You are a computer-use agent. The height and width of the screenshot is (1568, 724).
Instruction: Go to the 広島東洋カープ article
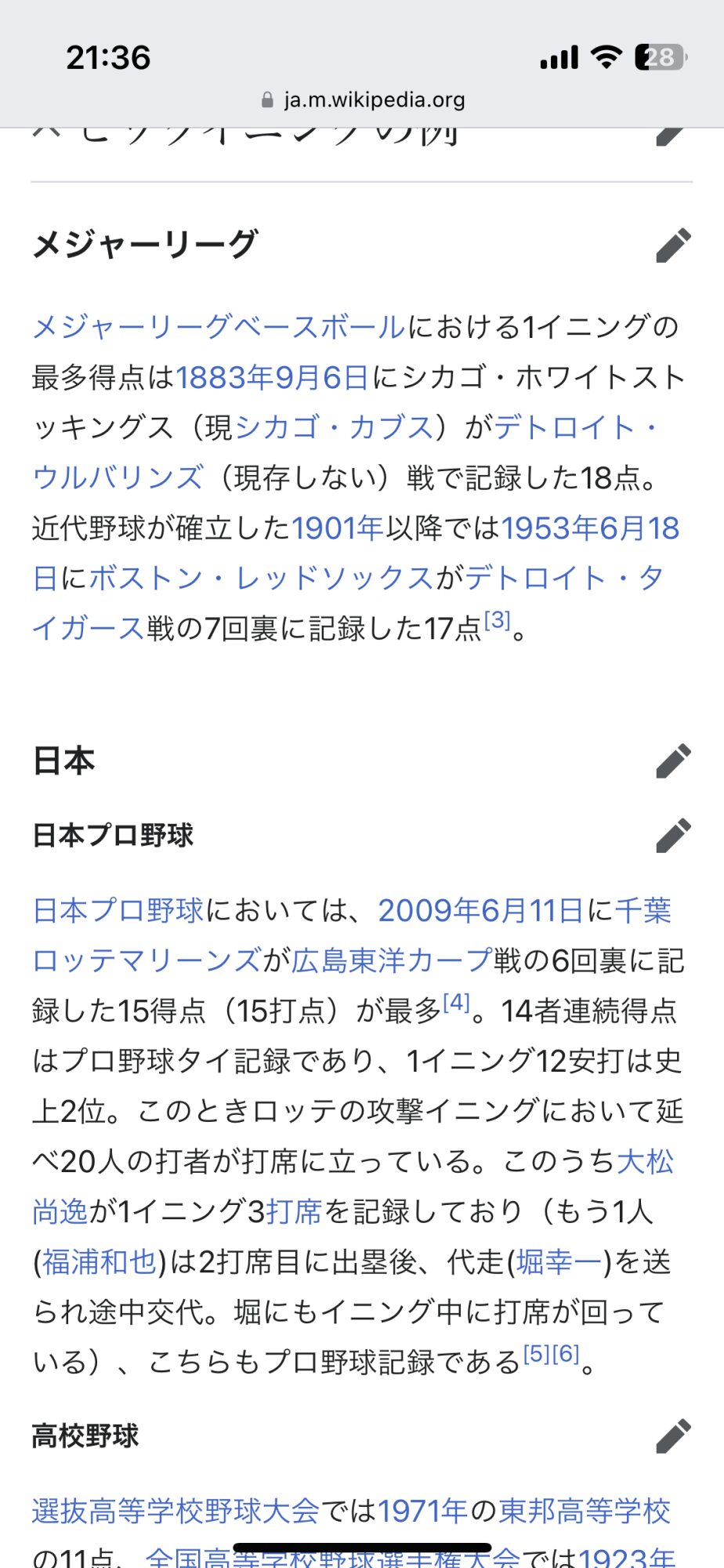(392, 960)
